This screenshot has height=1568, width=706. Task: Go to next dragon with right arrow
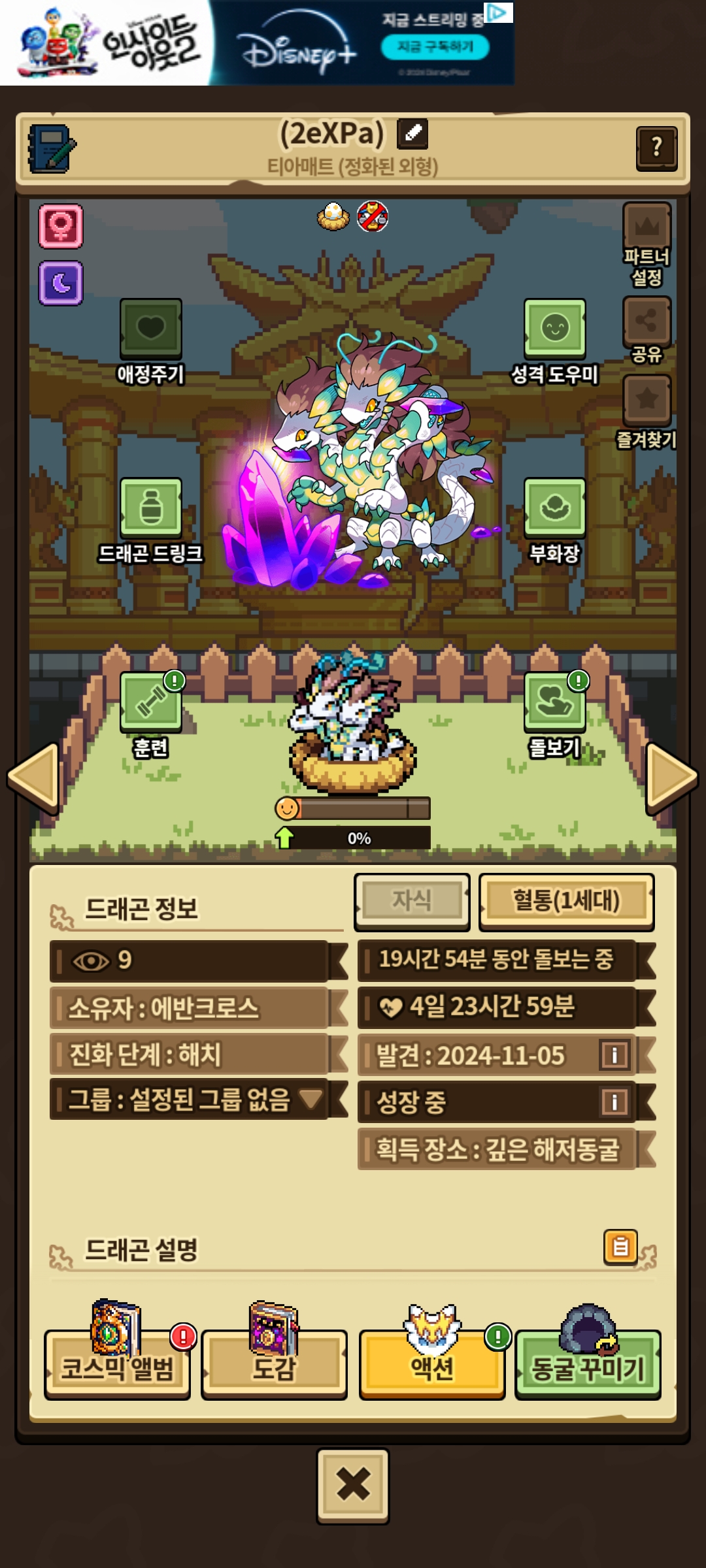(672, 777)
